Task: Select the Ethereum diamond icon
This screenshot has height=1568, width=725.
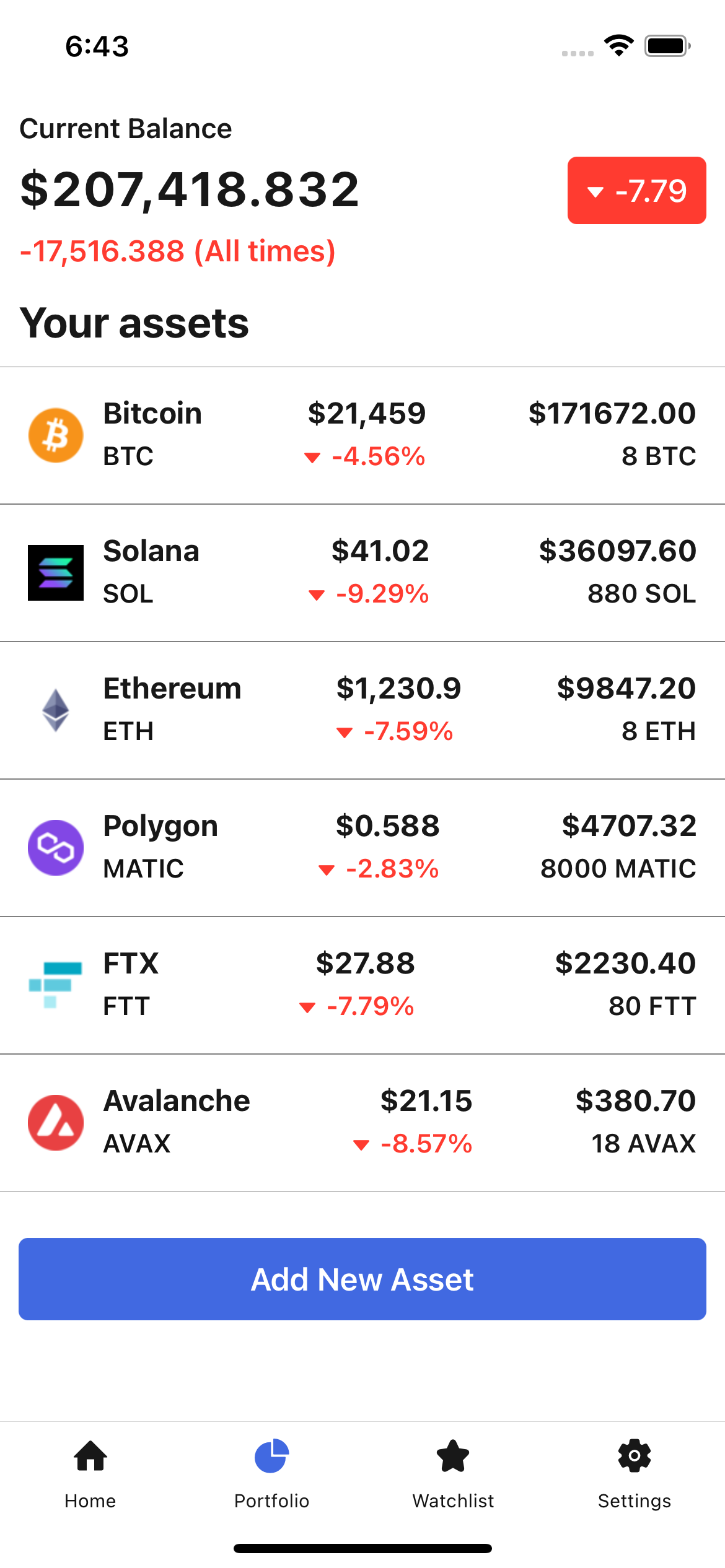Action: 55,709
